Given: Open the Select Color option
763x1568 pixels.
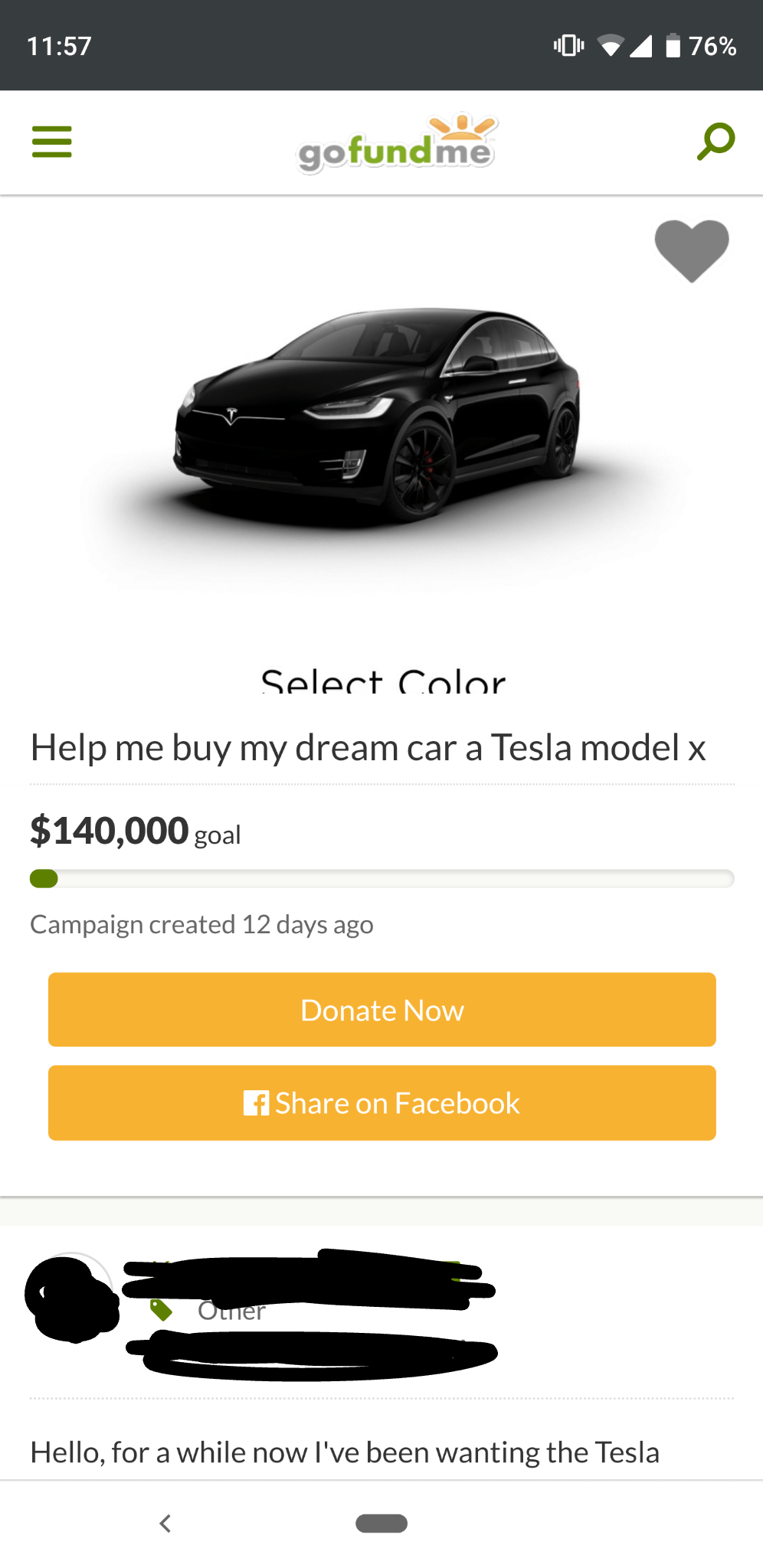Looking at the screenshot, I should tap(383, 681).
